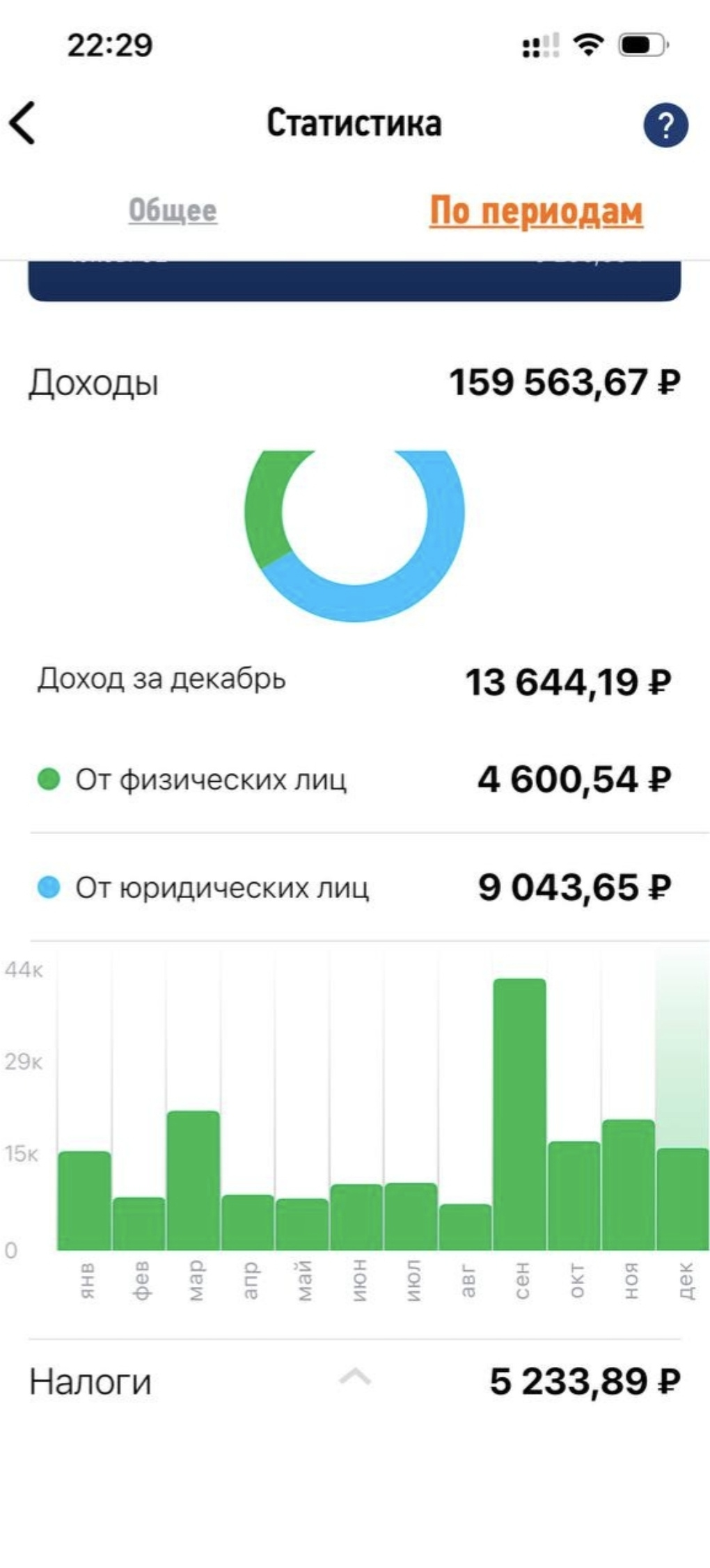Tap the июн bar in the chart

point(356,1217)
